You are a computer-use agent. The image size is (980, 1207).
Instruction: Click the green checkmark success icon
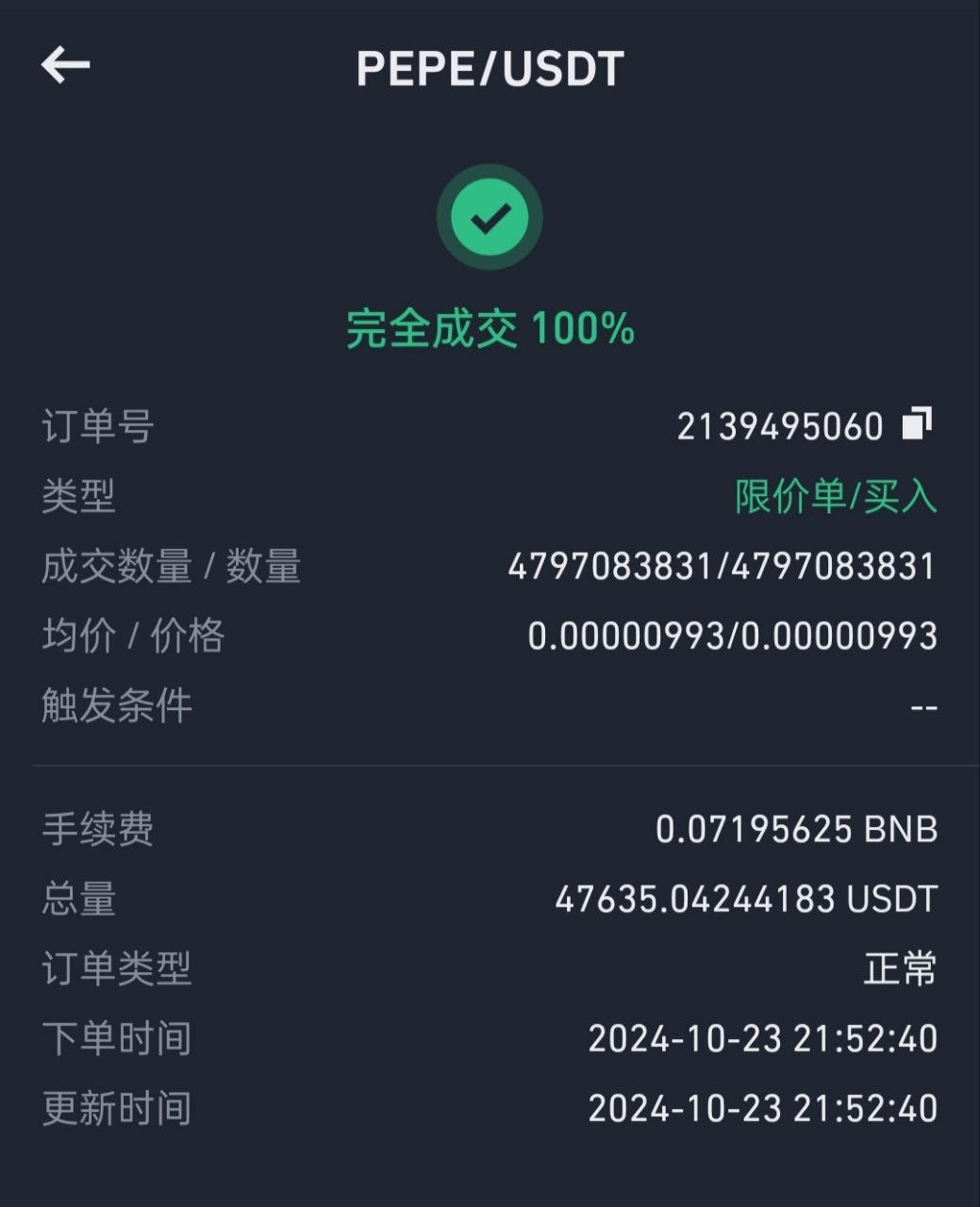coord(489,217)
